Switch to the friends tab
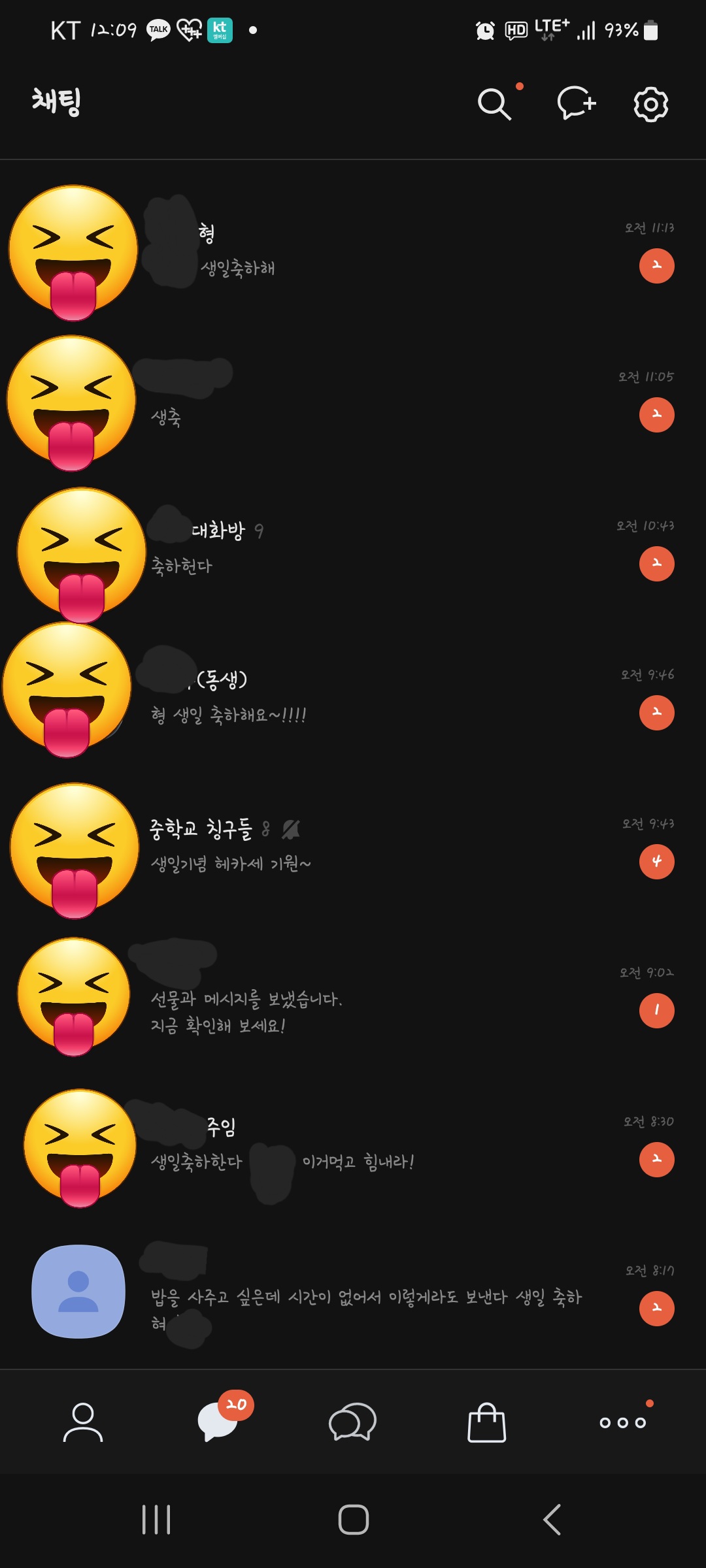The width and height of the screenshot is (706, 1568). pyautogui.click(x=83, y=1422)
